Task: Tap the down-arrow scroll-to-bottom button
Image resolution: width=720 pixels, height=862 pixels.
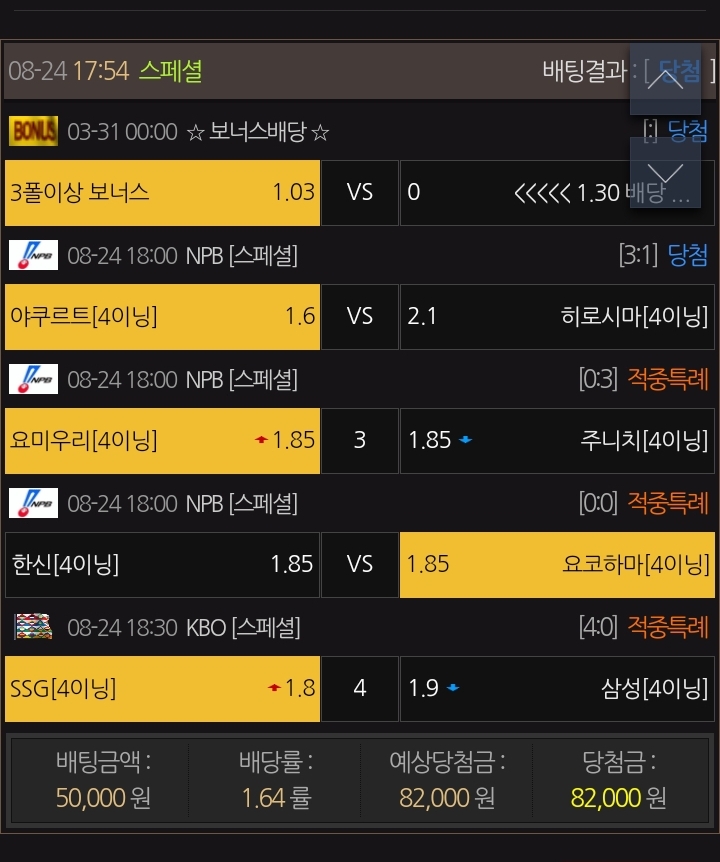Action: coord(665,173)
